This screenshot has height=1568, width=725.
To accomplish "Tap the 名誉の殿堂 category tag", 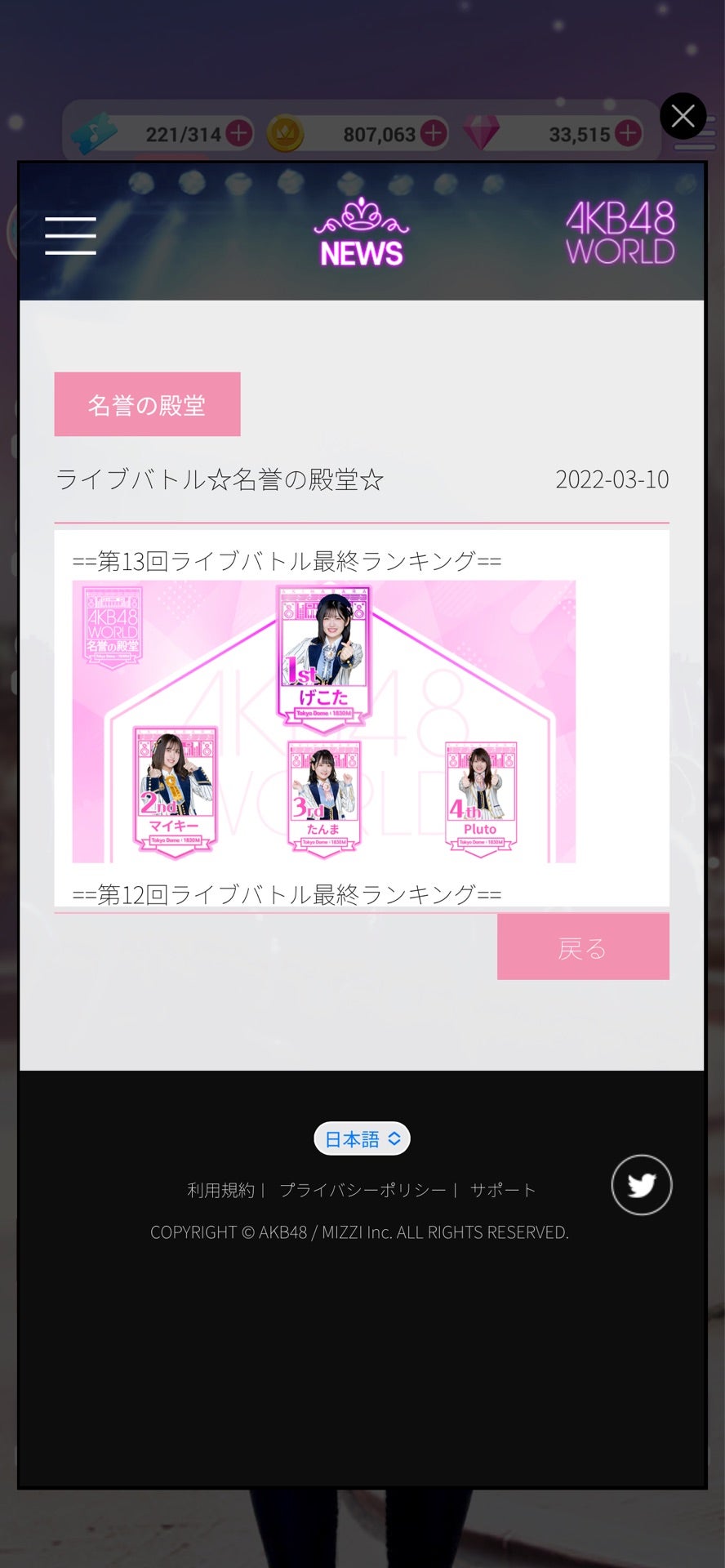I will [x=147, y=404].
